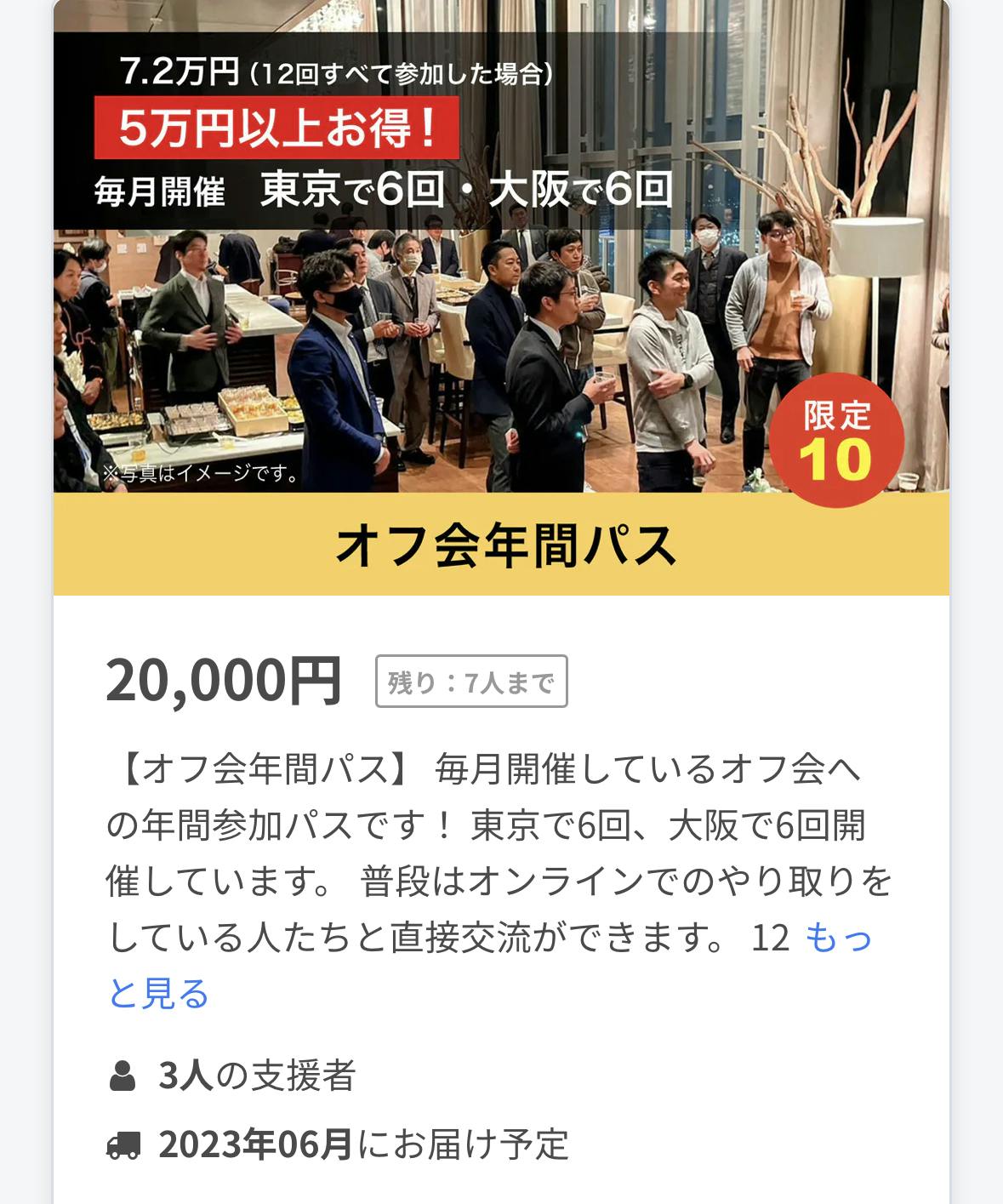Expand description via もっと見る link

838,938
